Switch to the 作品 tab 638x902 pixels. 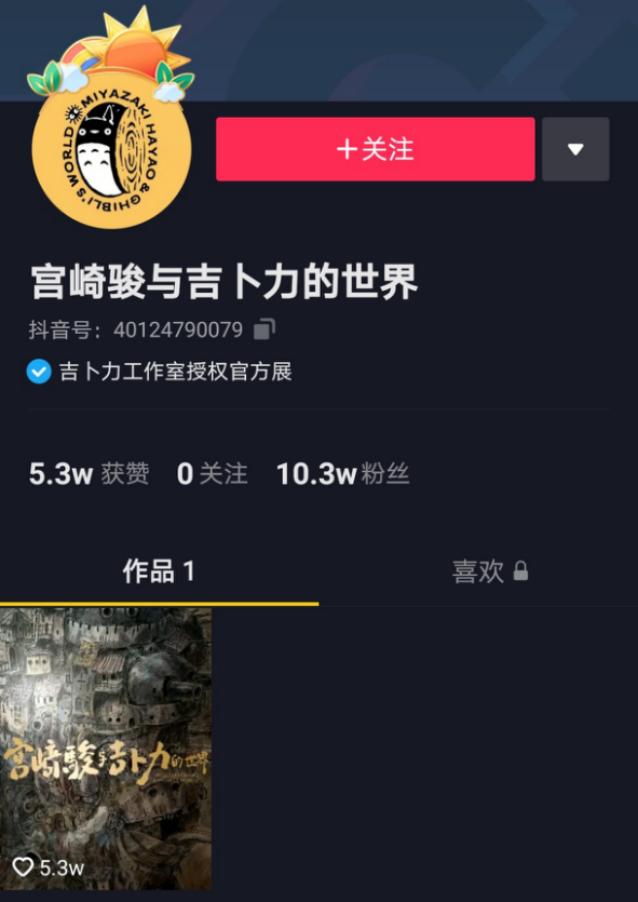coord(159,572)
